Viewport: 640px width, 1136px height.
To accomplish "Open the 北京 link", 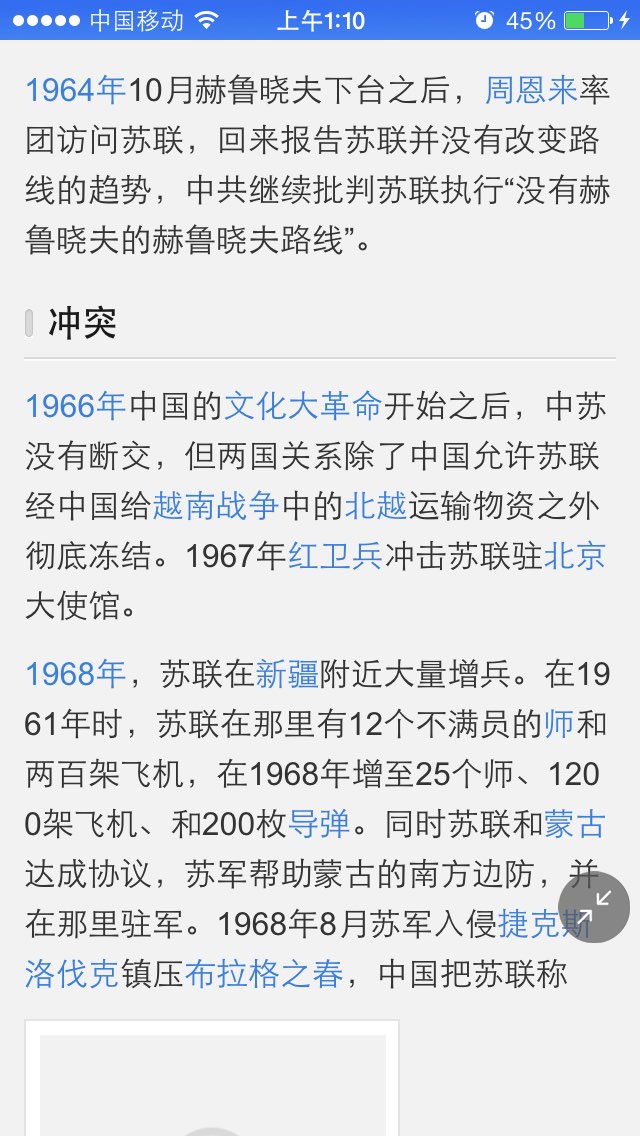I will tap(574, 556).
